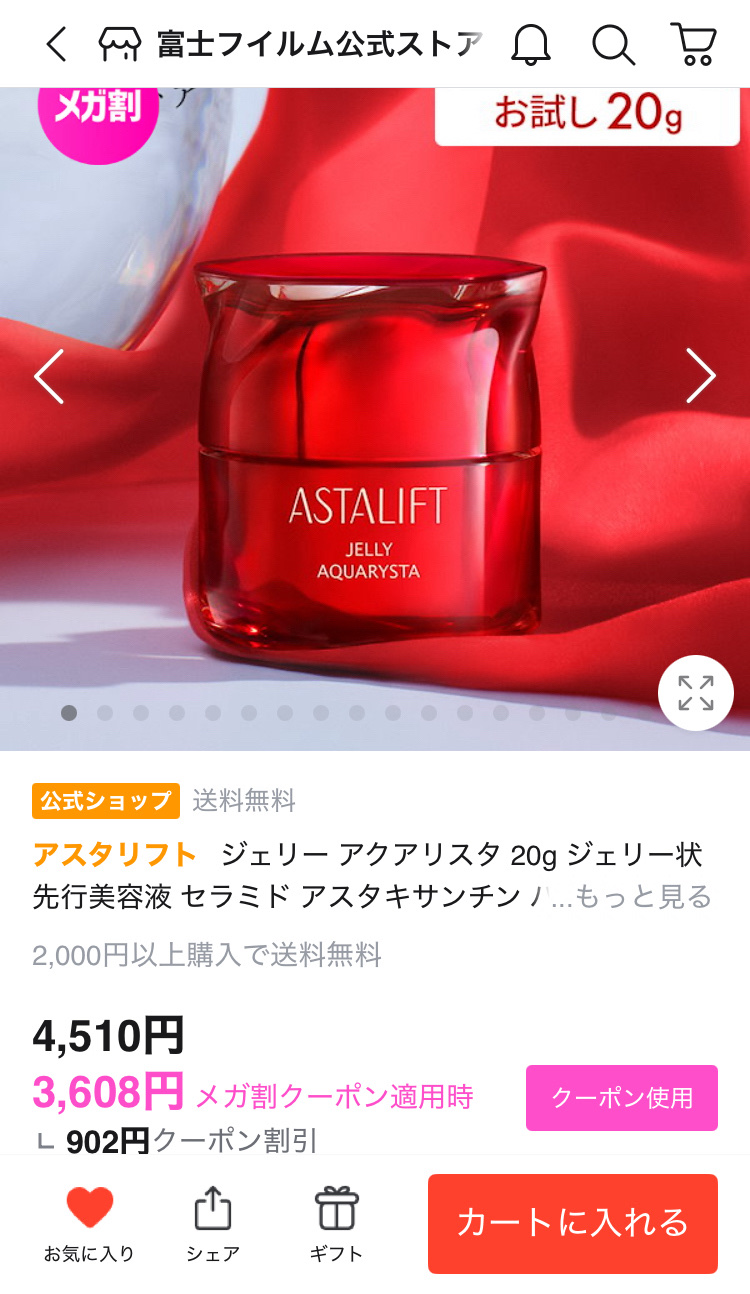Toggle お気に入り favorite heart
750x1294 pixels.
pos(89,1222)
